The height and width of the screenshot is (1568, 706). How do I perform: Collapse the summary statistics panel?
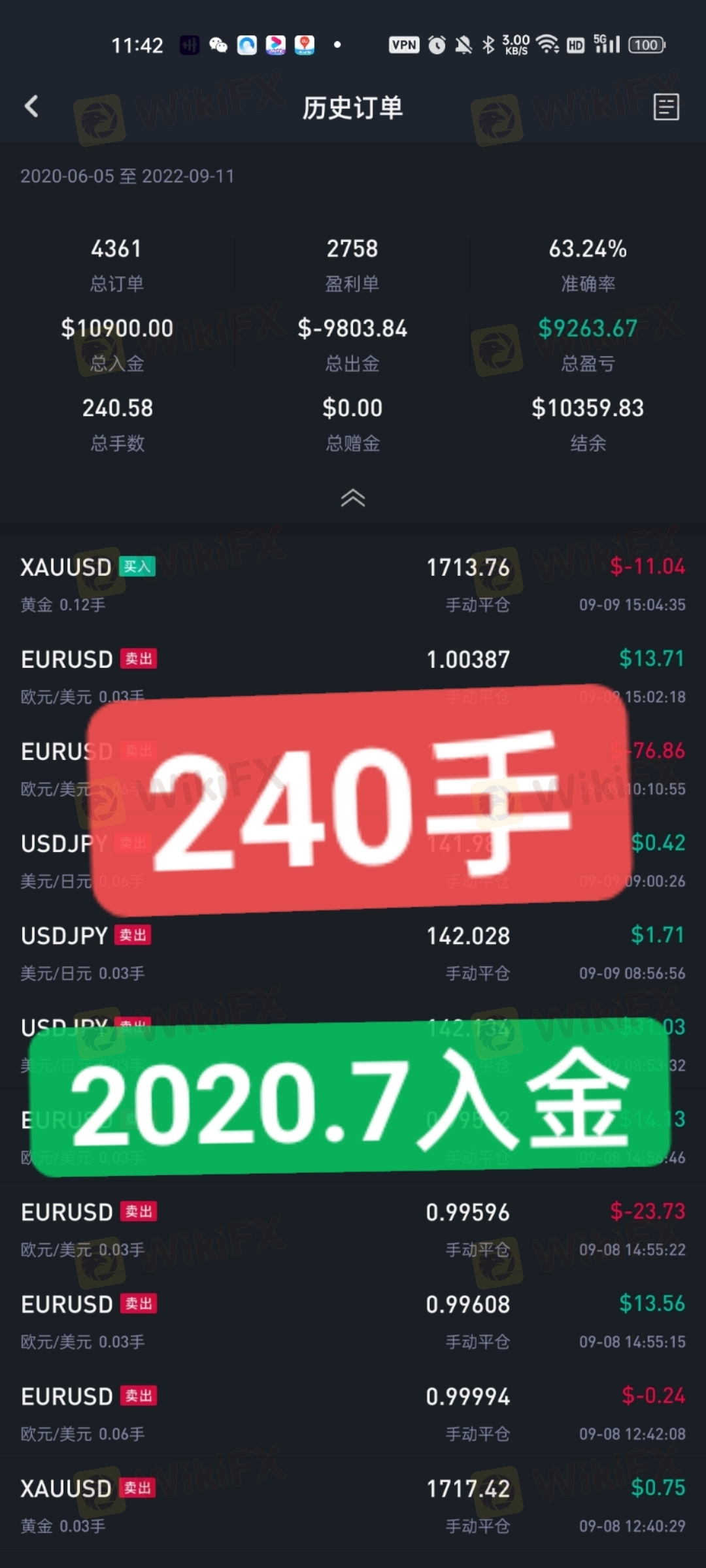coord(352,498)
